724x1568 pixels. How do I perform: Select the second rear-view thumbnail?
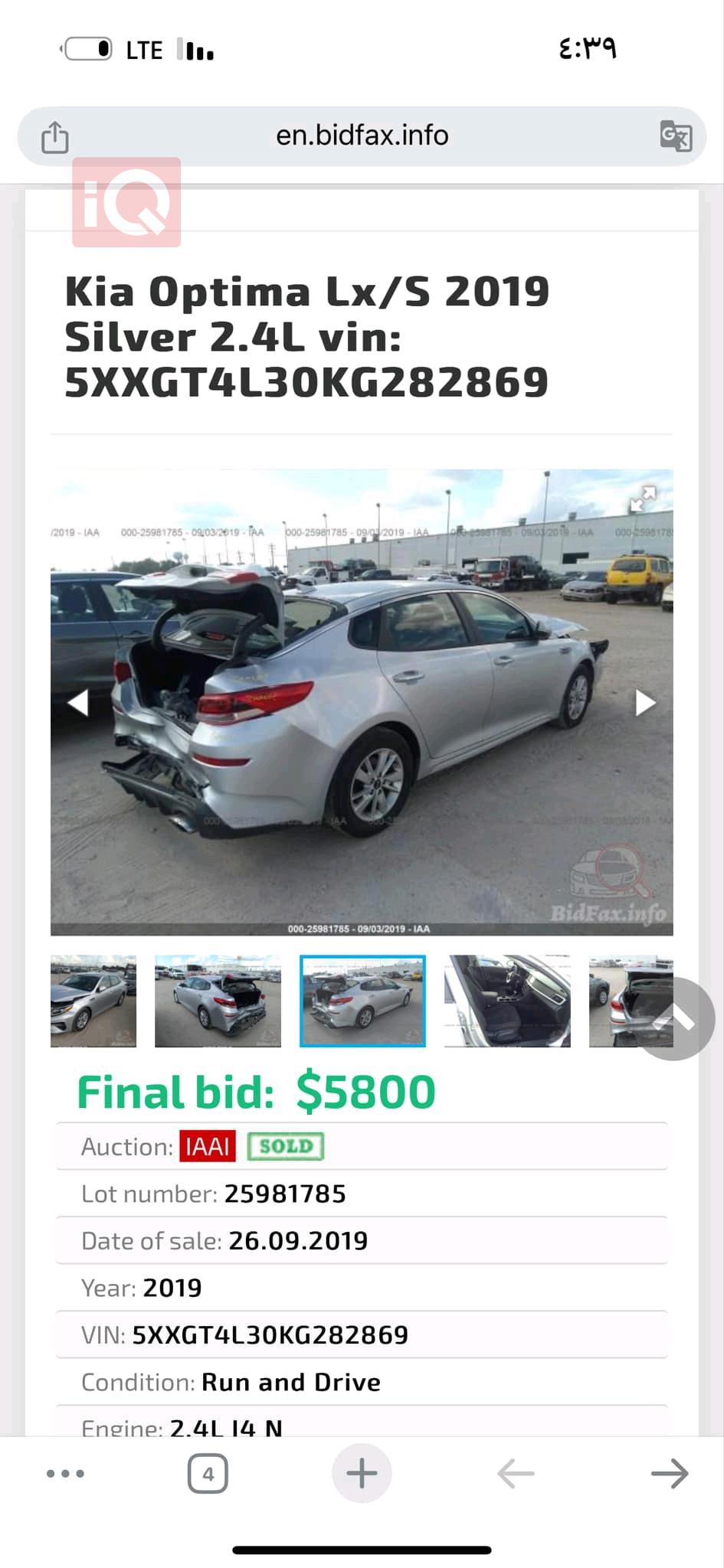click(218, 1000)
